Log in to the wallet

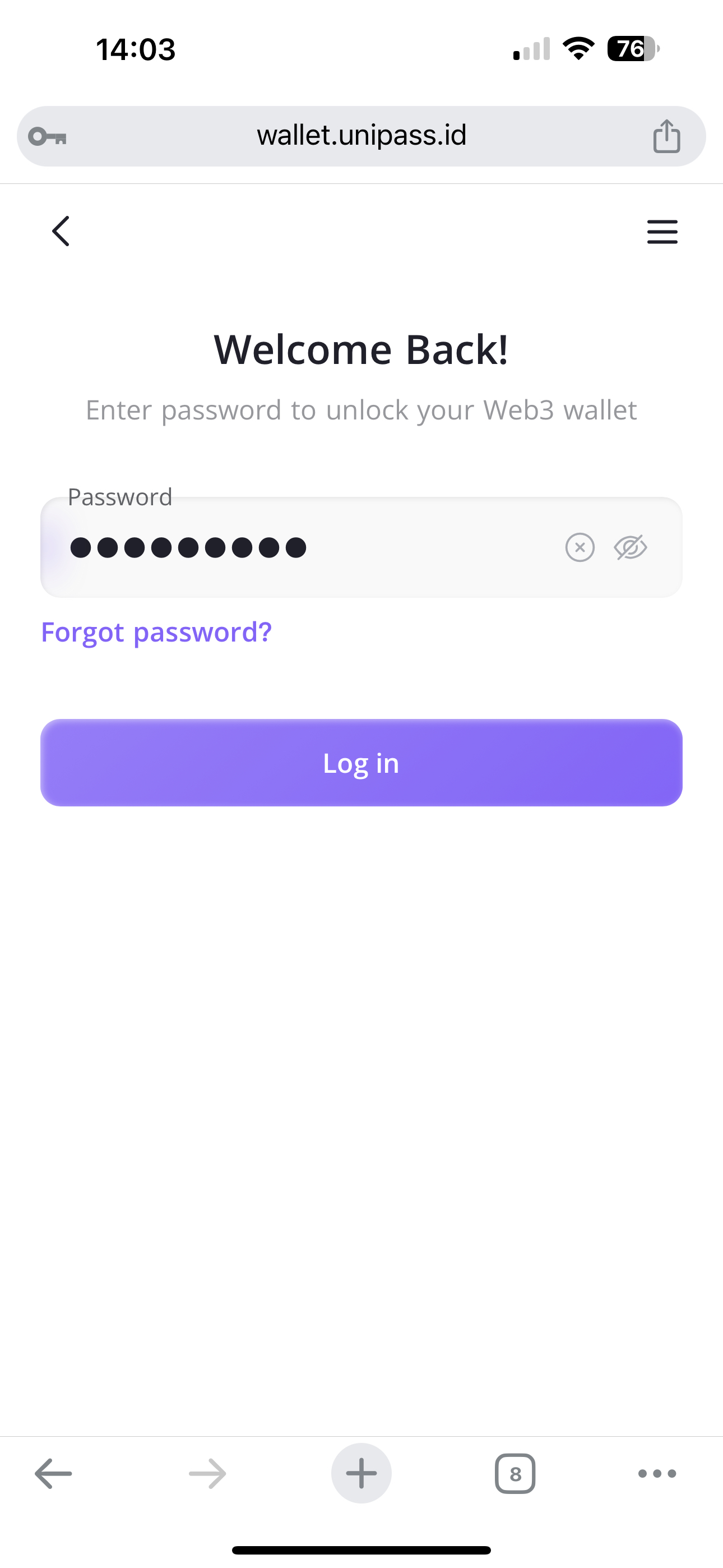361,763
